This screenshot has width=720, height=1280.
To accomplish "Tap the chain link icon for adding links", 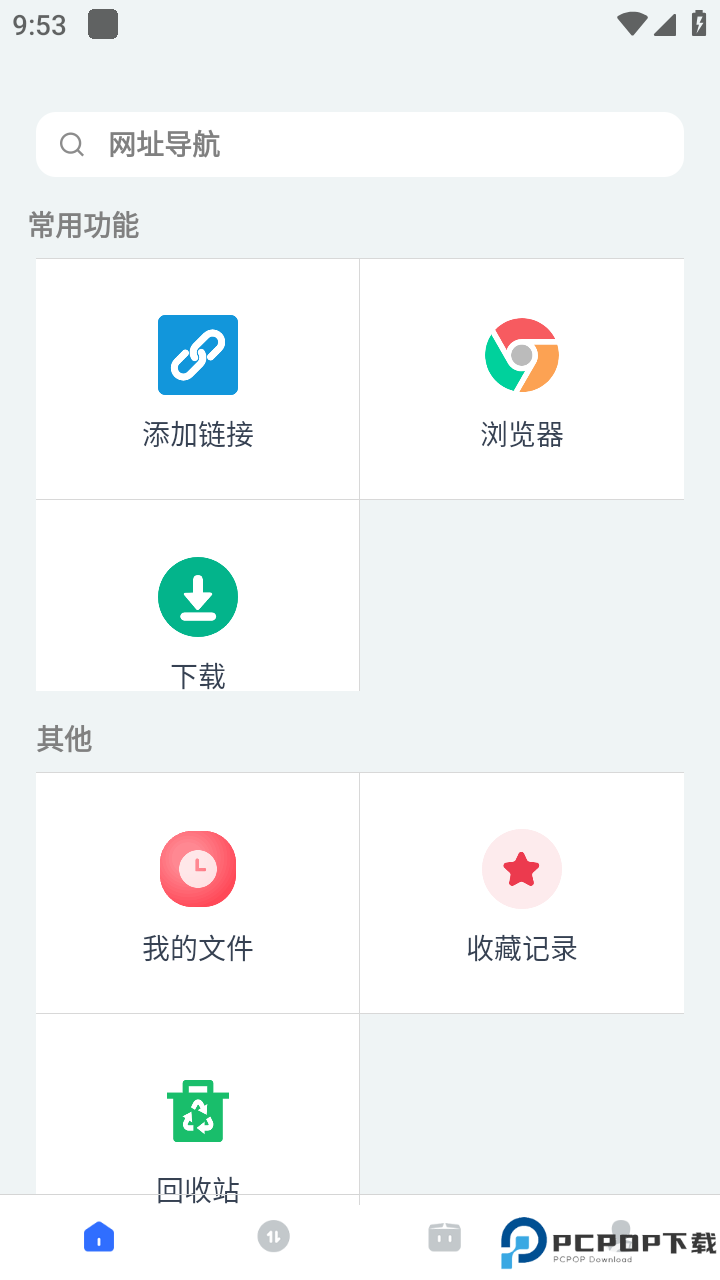I will (197, 355).
